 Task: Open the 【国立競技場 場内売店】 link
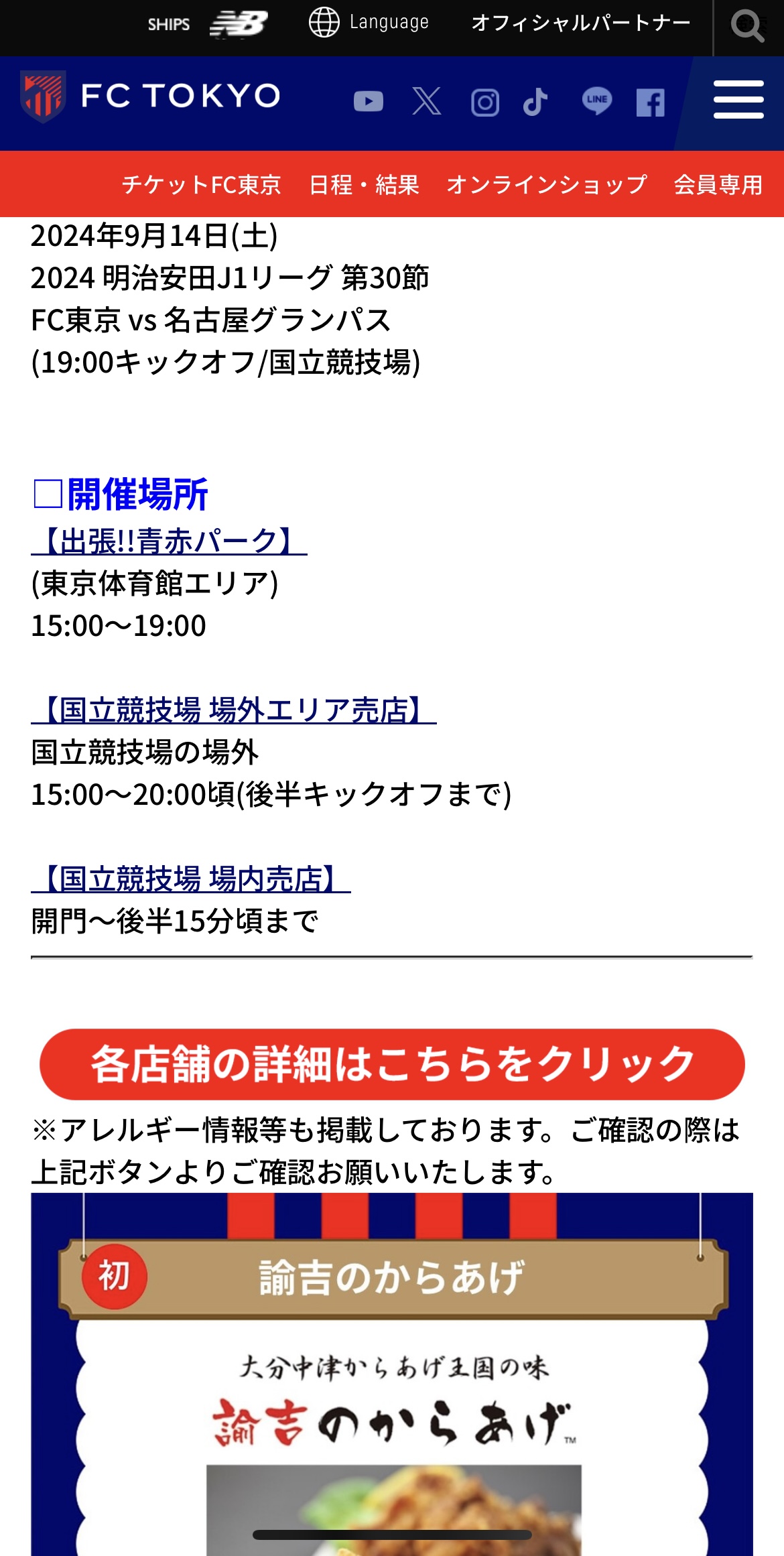[x=191, y=879]
